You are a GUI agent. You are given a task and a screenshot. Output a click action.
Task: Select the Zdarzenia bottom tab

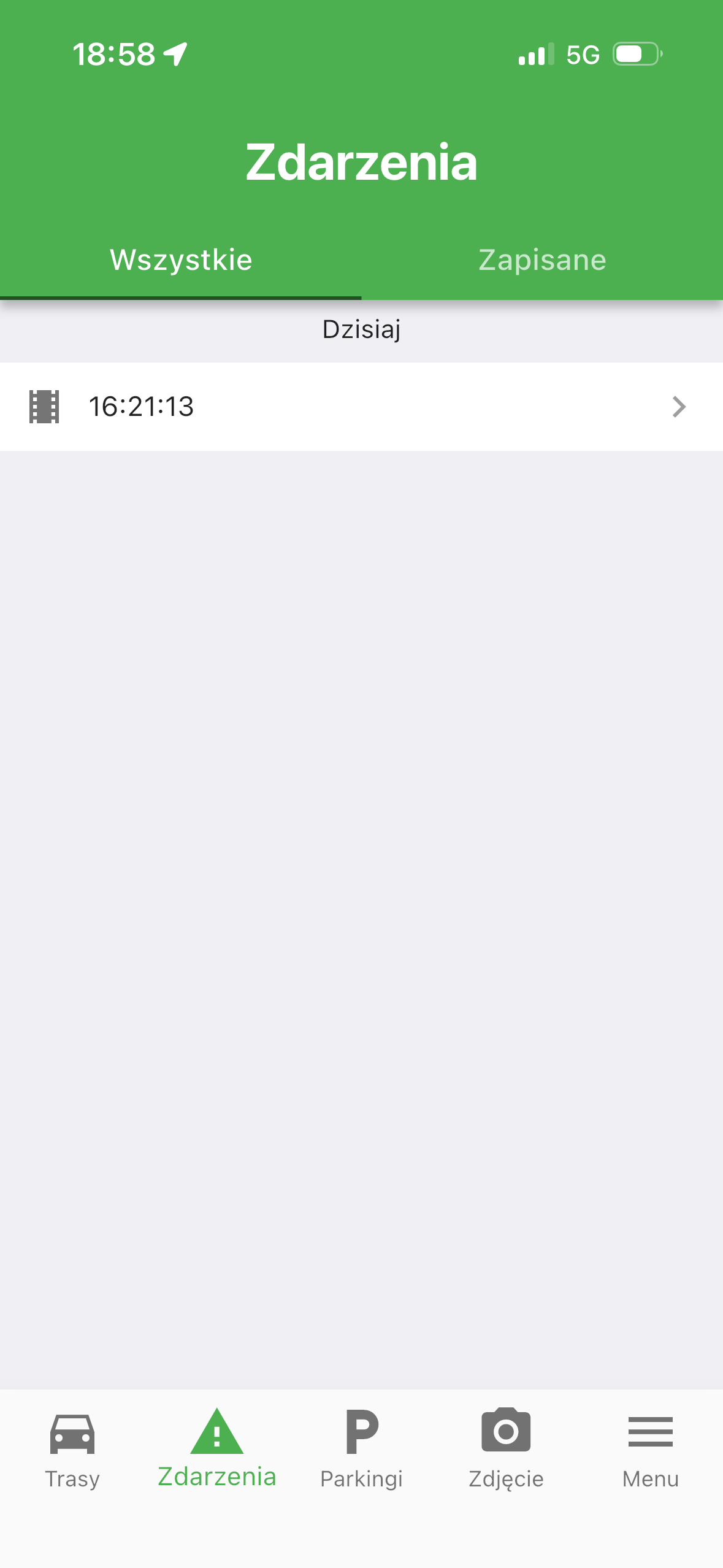pos(217,1450)
